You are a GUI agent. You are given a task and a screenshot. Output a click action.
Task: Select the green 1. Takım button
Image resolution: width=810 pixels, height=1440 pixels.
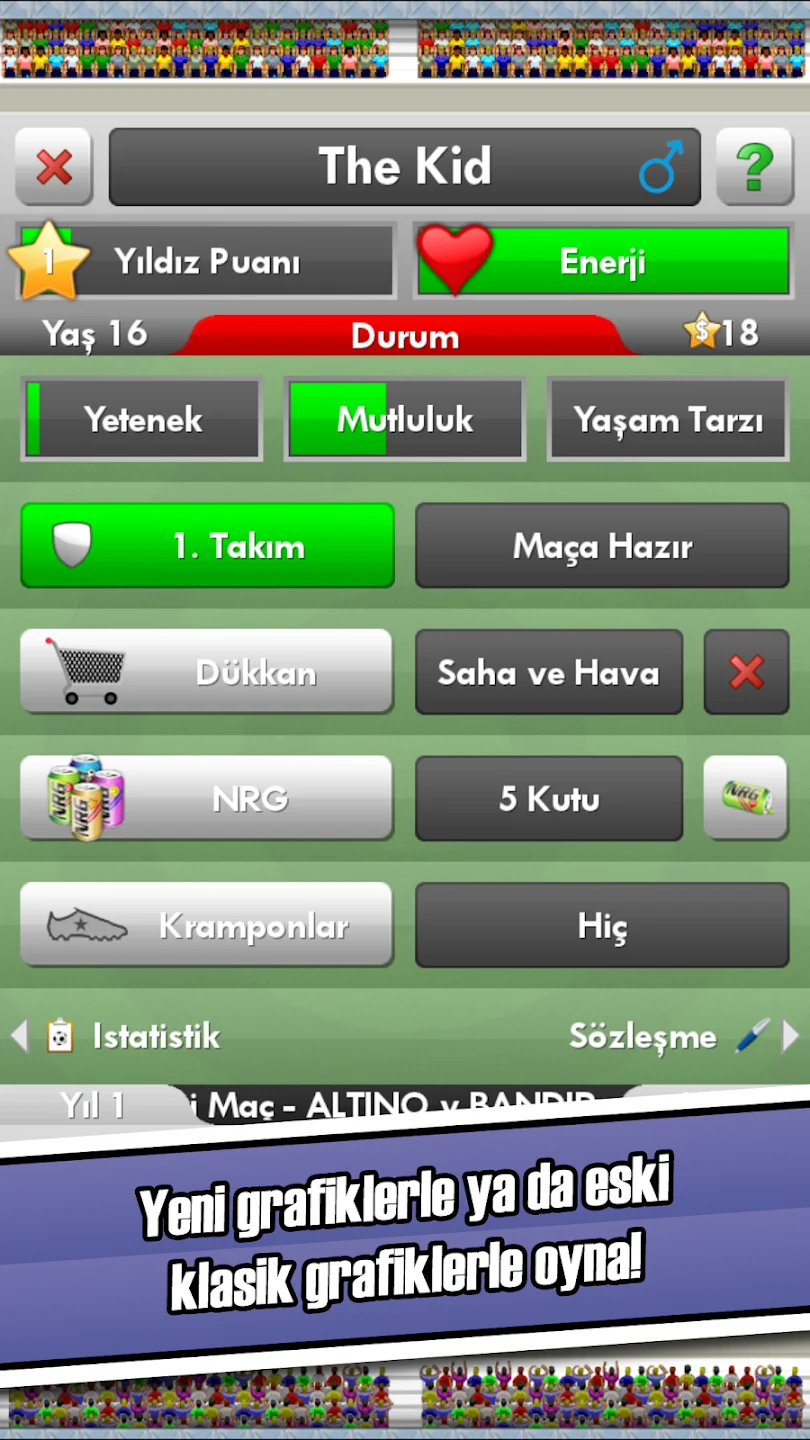[x=207, y=545]
